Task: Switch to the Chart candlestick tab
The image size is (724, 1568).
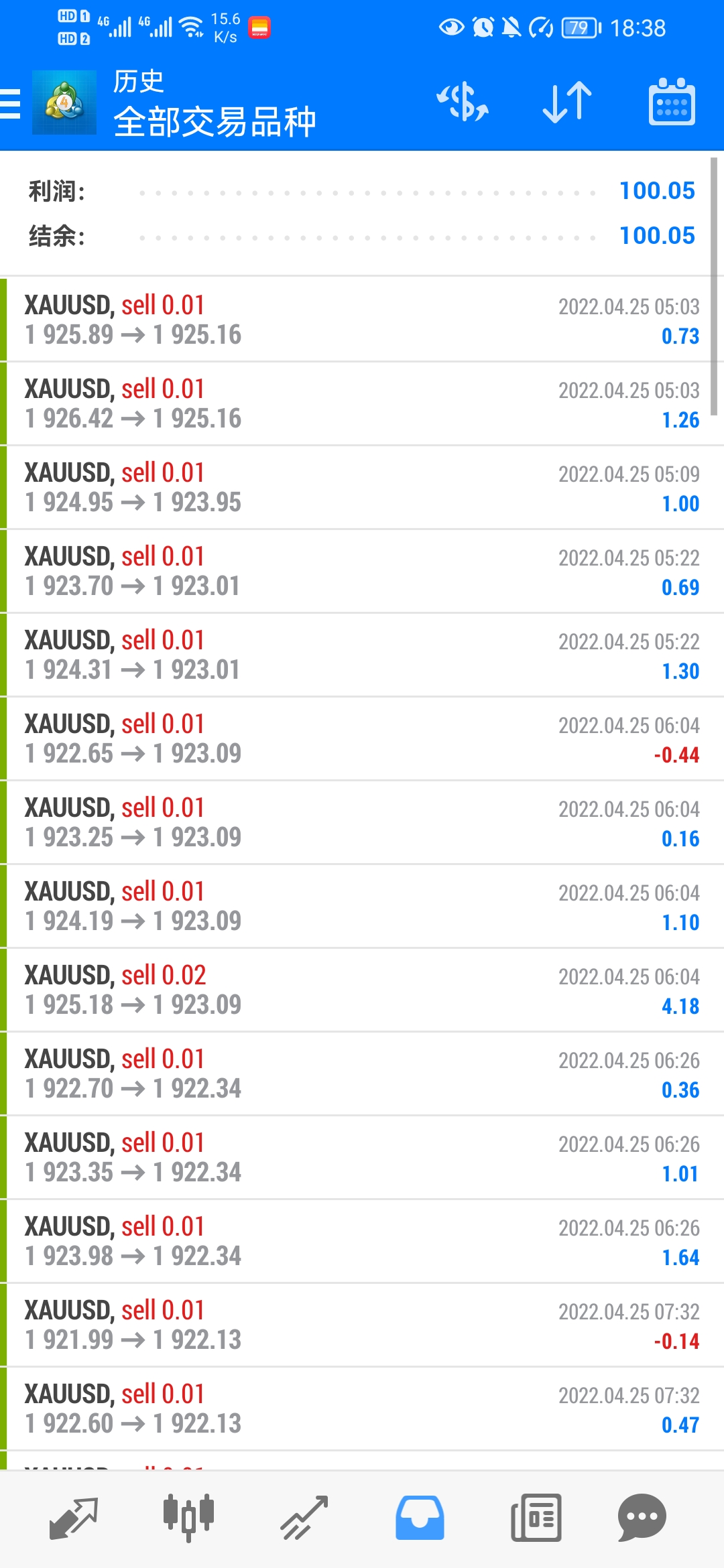Action: click(188, 1518)
